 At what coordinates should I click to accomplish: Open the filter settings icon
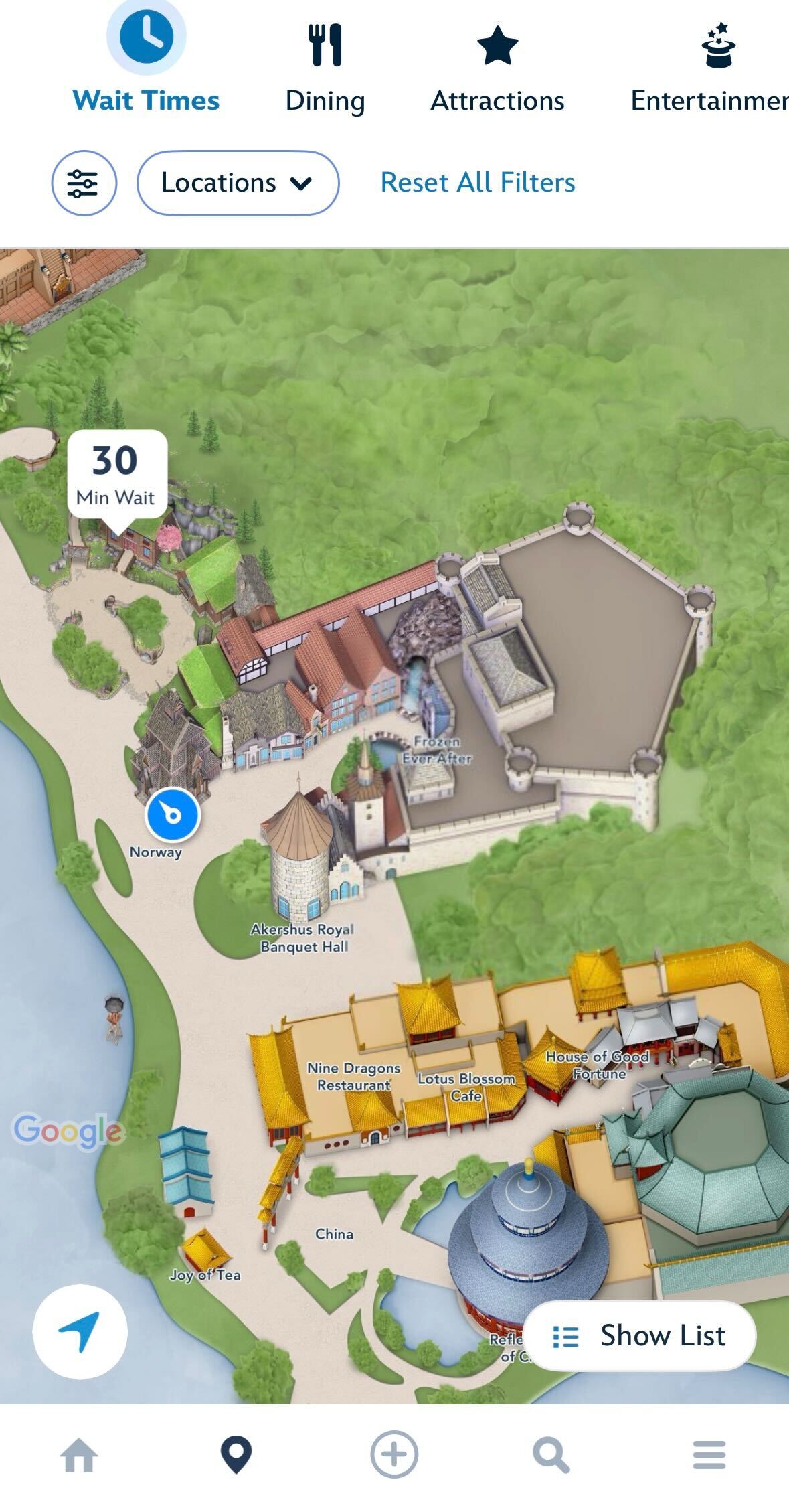point(84,183)
